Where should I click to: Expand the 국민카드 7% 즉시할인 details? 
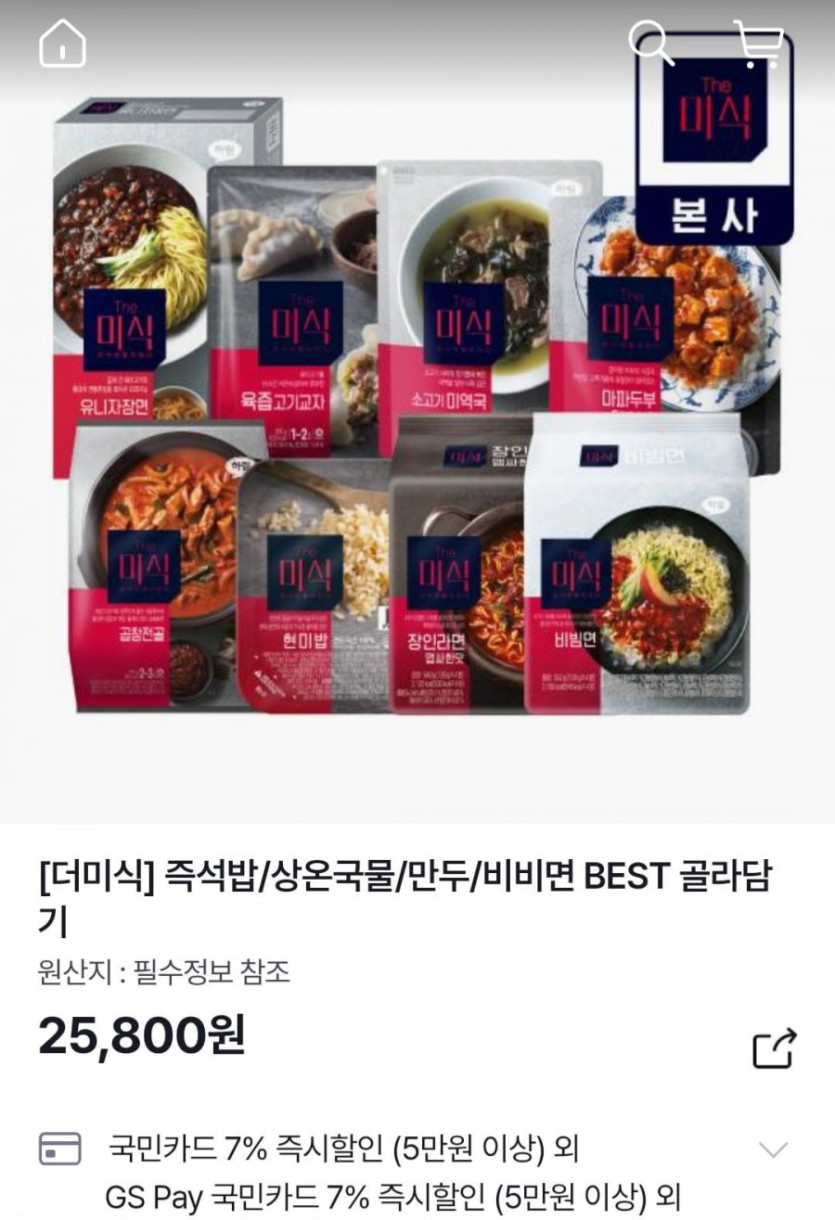coord(773,1149)
